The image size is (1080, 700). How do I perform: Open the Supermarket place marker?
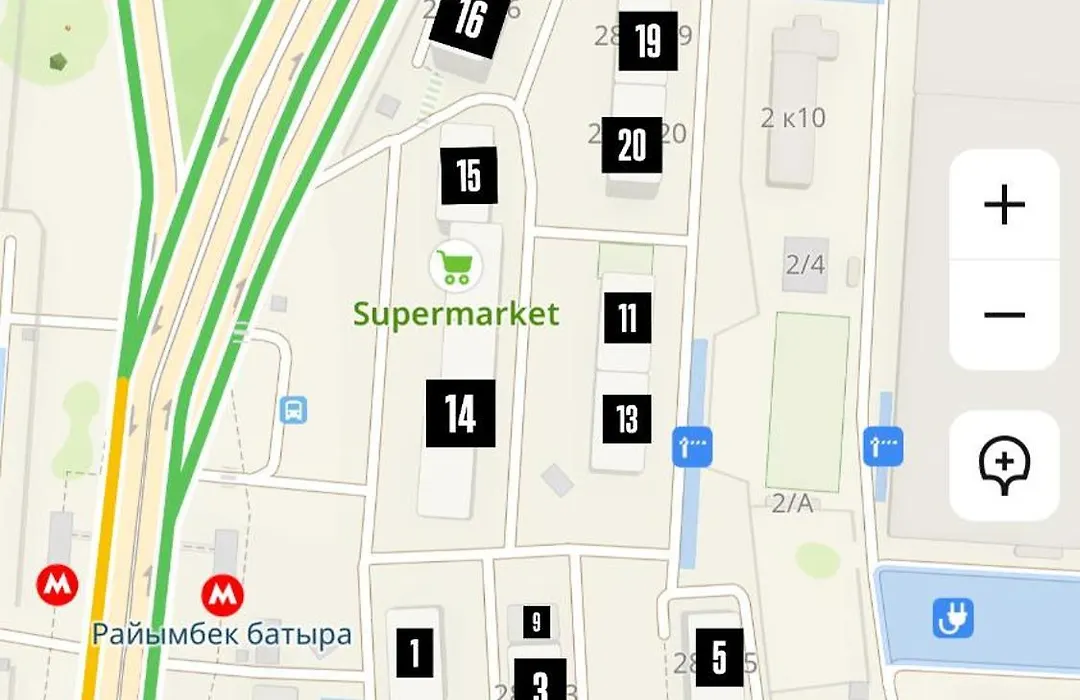(x=455, y=267)
